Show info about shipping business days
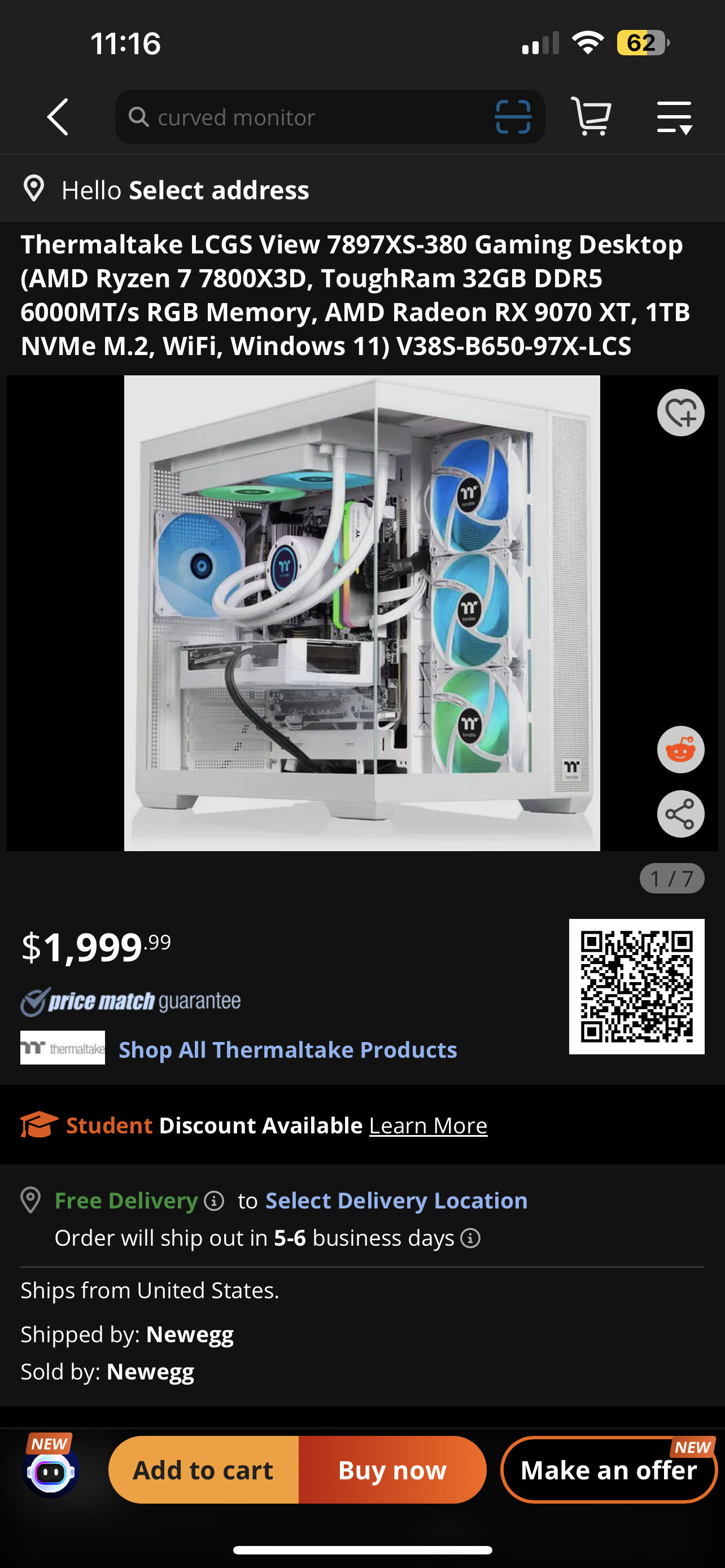725x1568 pixels. [x=470, y=1238]
